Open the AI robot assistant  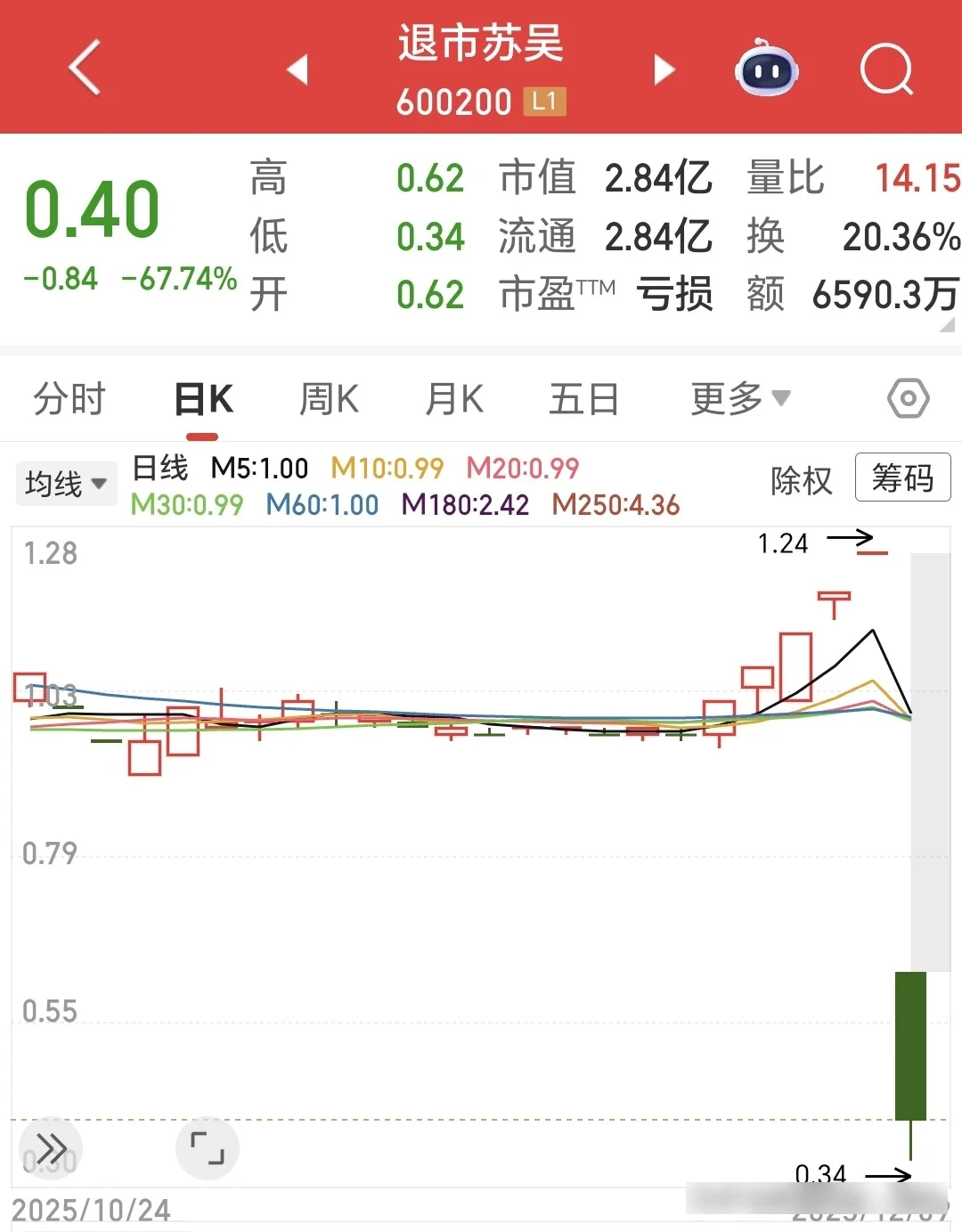(x=766, y=69)
